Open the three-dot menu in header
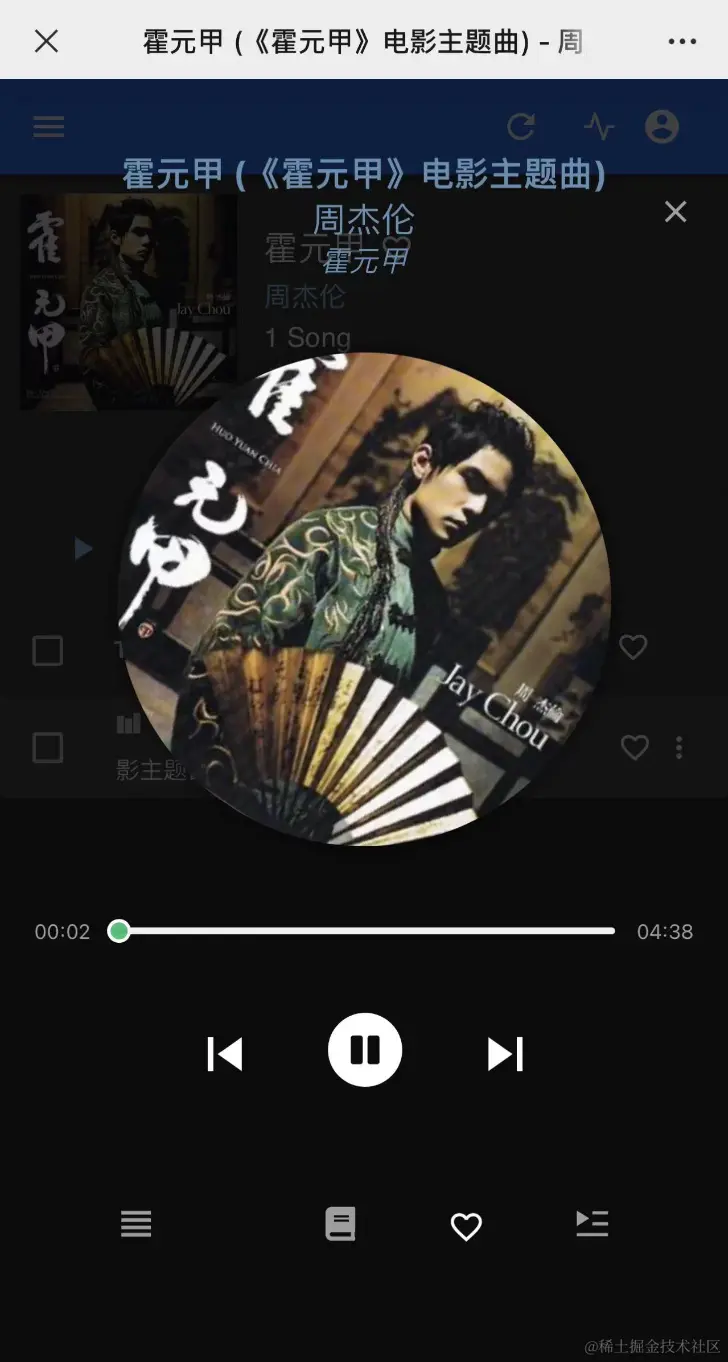This screenshot has height=1362, width=728. click(682, 41)
